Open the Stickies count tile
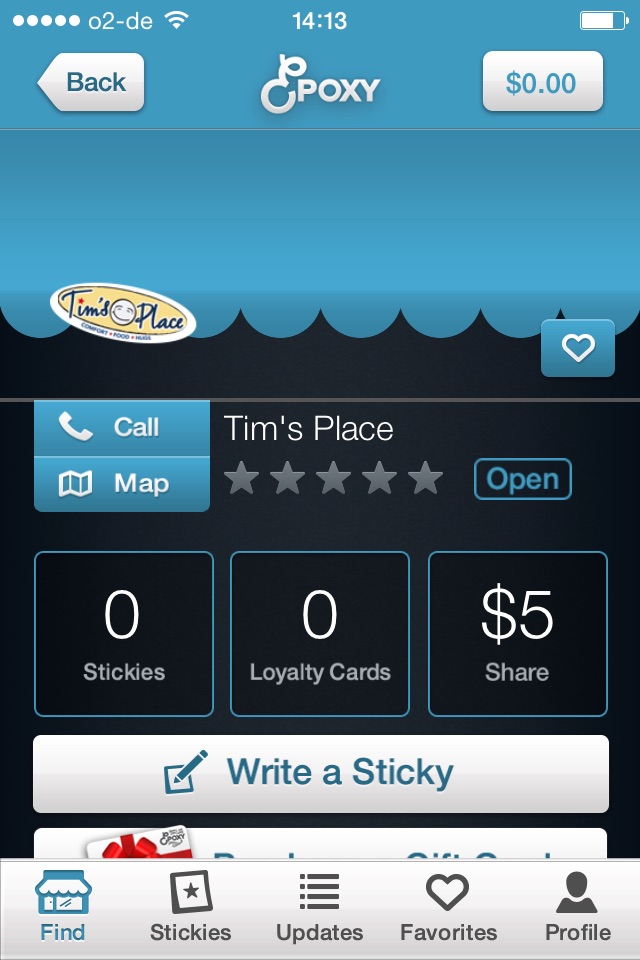The height and width of the screenshot is (960, 640). click(124, 634)
